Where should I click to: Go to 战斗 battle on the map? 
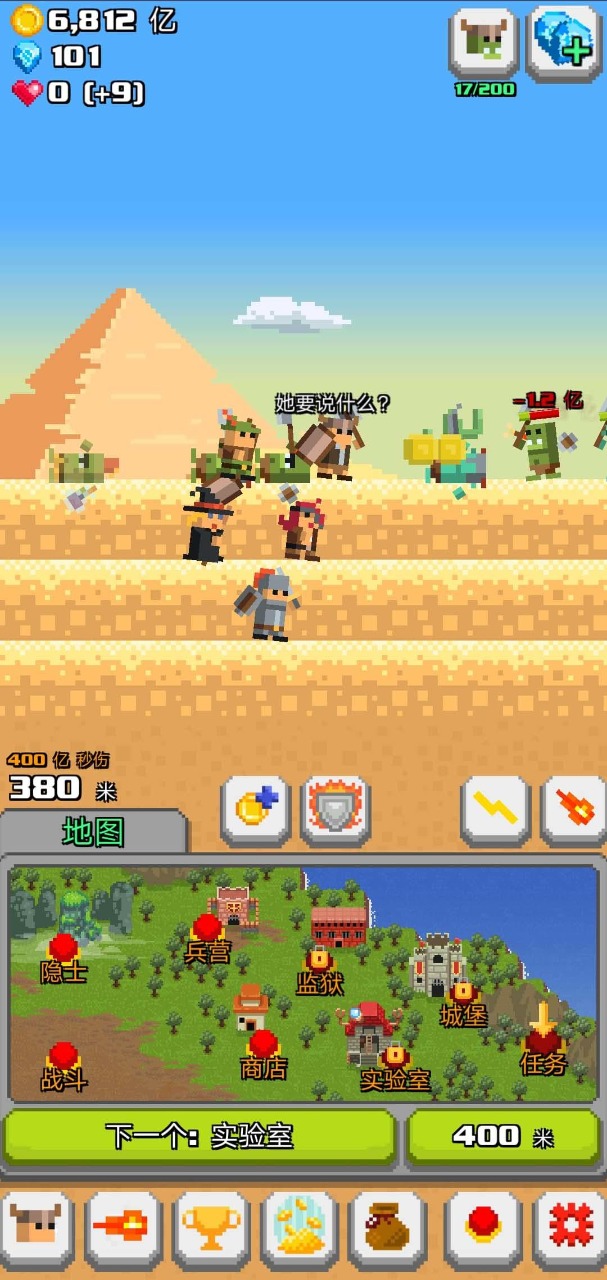(63, 1066)
